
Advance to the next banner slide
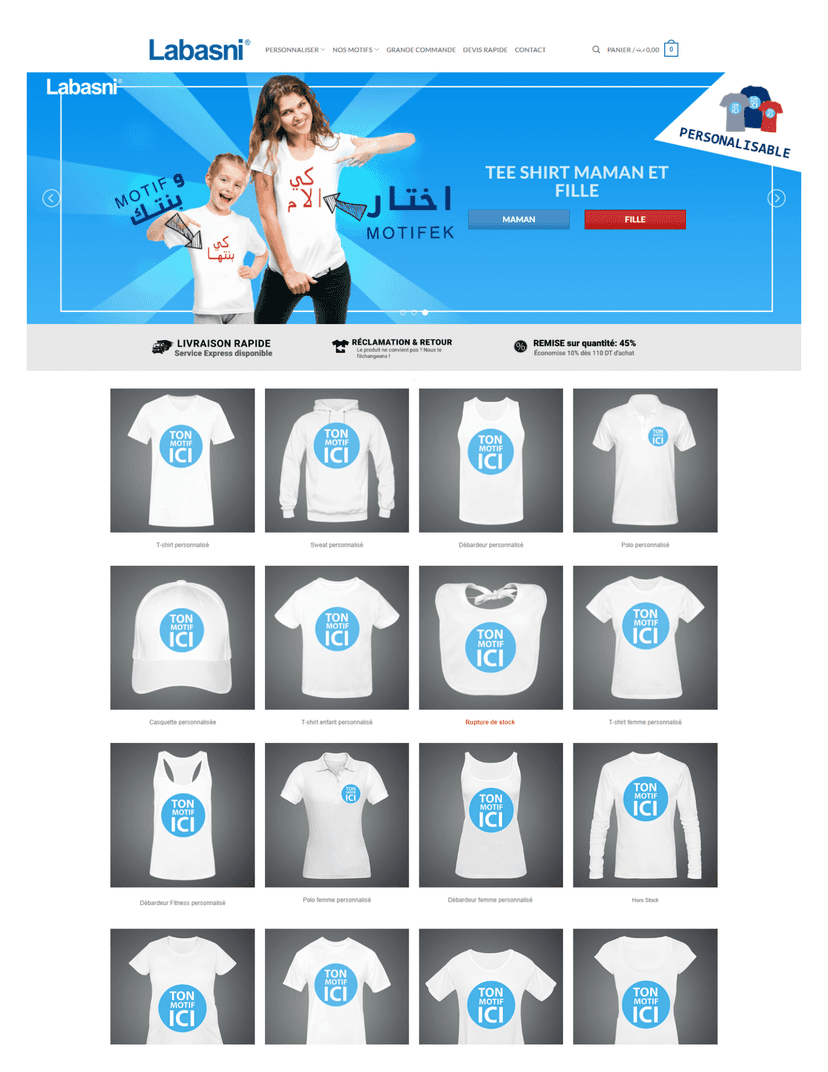coord(776,198)
